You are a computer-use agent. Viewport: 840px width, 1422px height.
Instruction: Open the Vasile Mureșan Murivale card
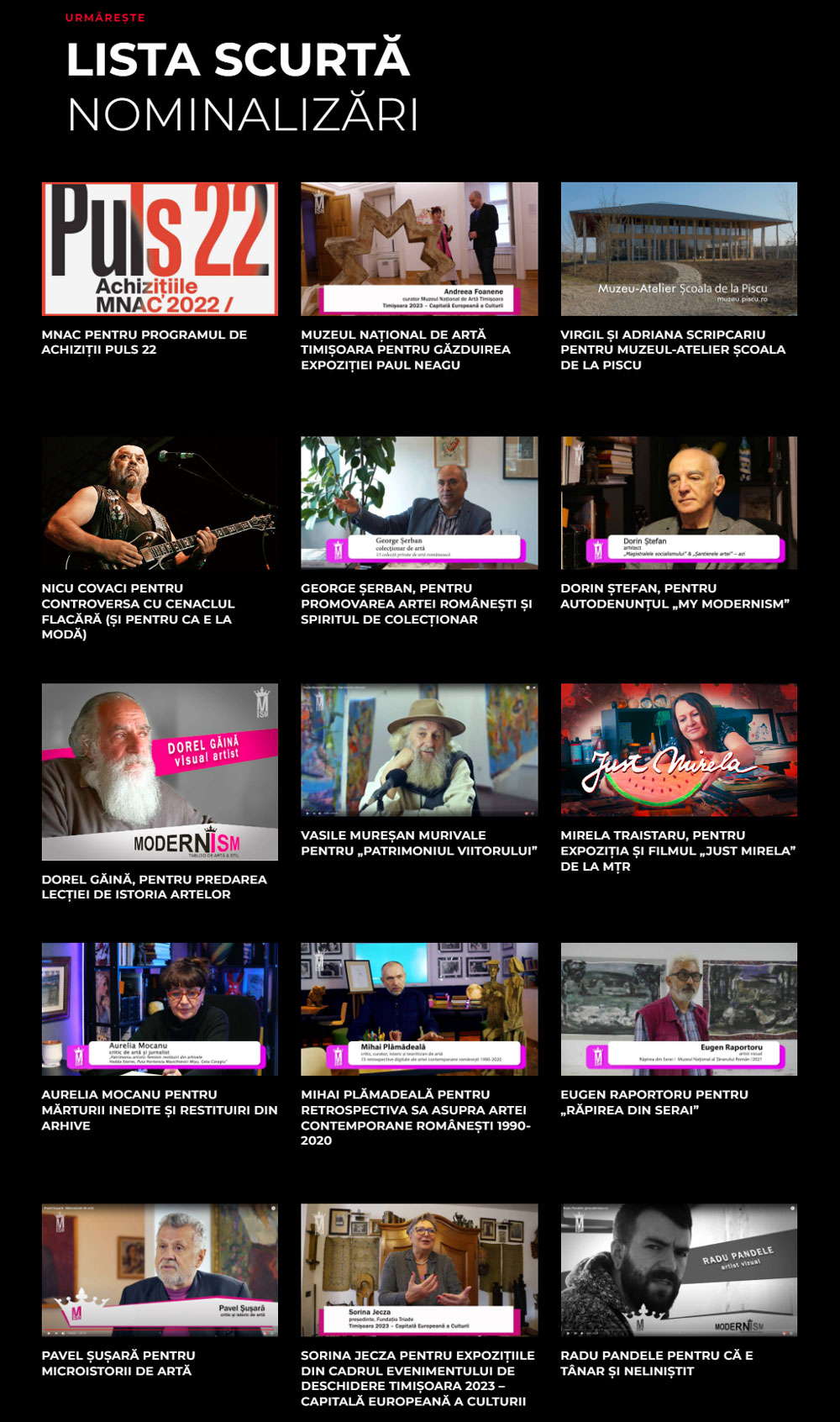click(x=419, y=750)
